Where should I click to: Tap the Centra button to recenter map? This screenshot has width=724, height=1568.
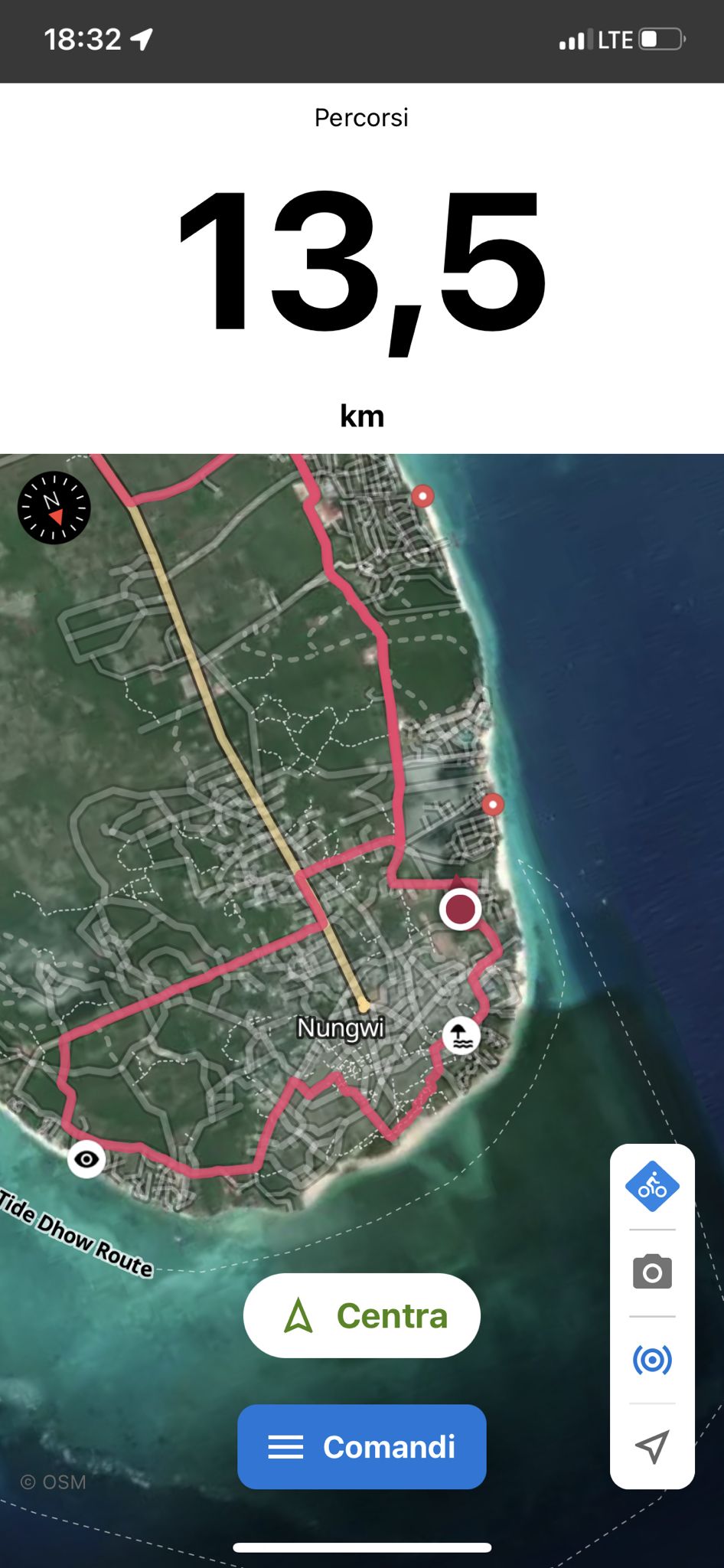[361, 1315]
